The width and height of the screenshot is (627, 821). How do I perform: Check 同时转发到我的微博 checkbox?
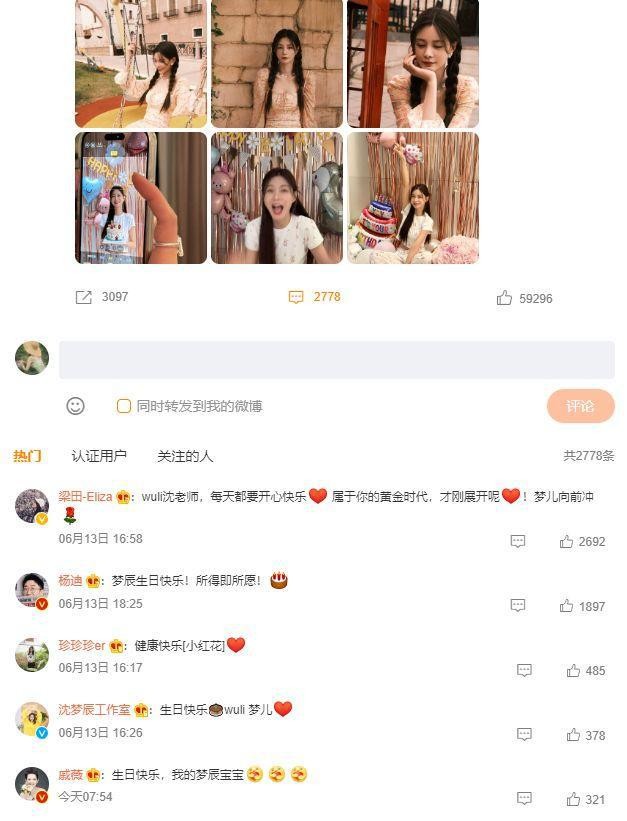124,406
